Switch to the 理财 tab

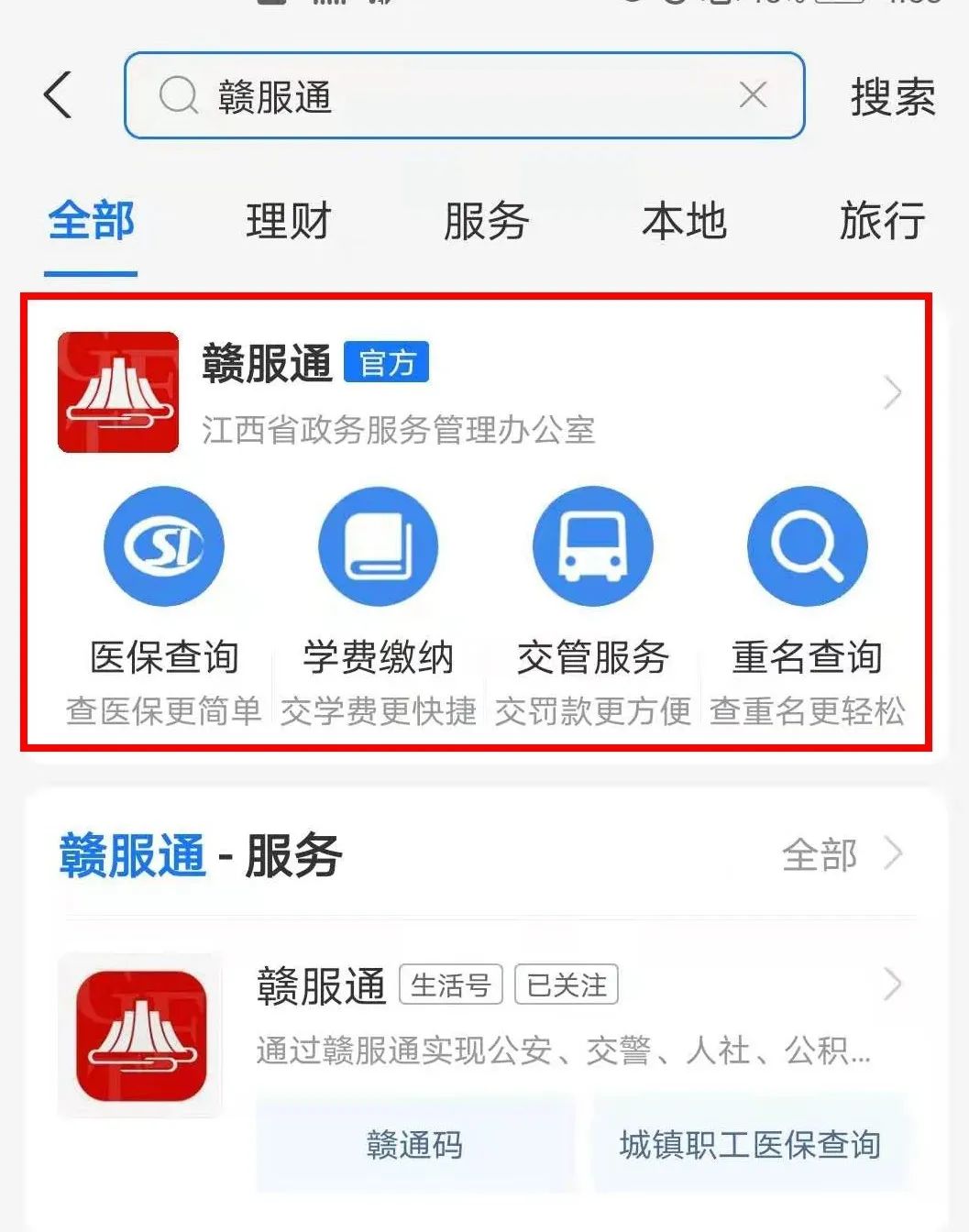click(288, 222)
